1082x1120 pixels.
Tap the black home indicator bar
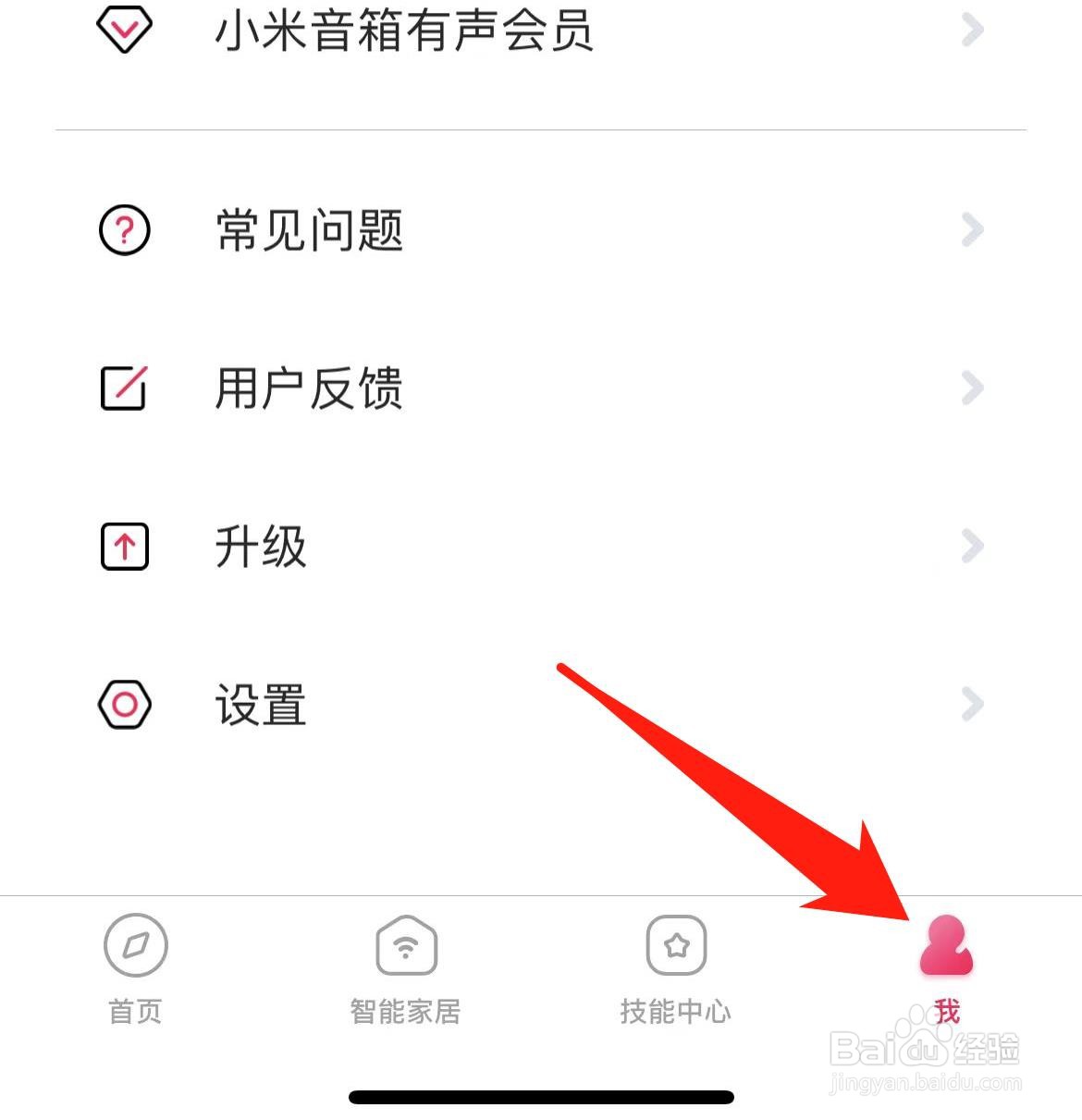[x=540, y=1097]
